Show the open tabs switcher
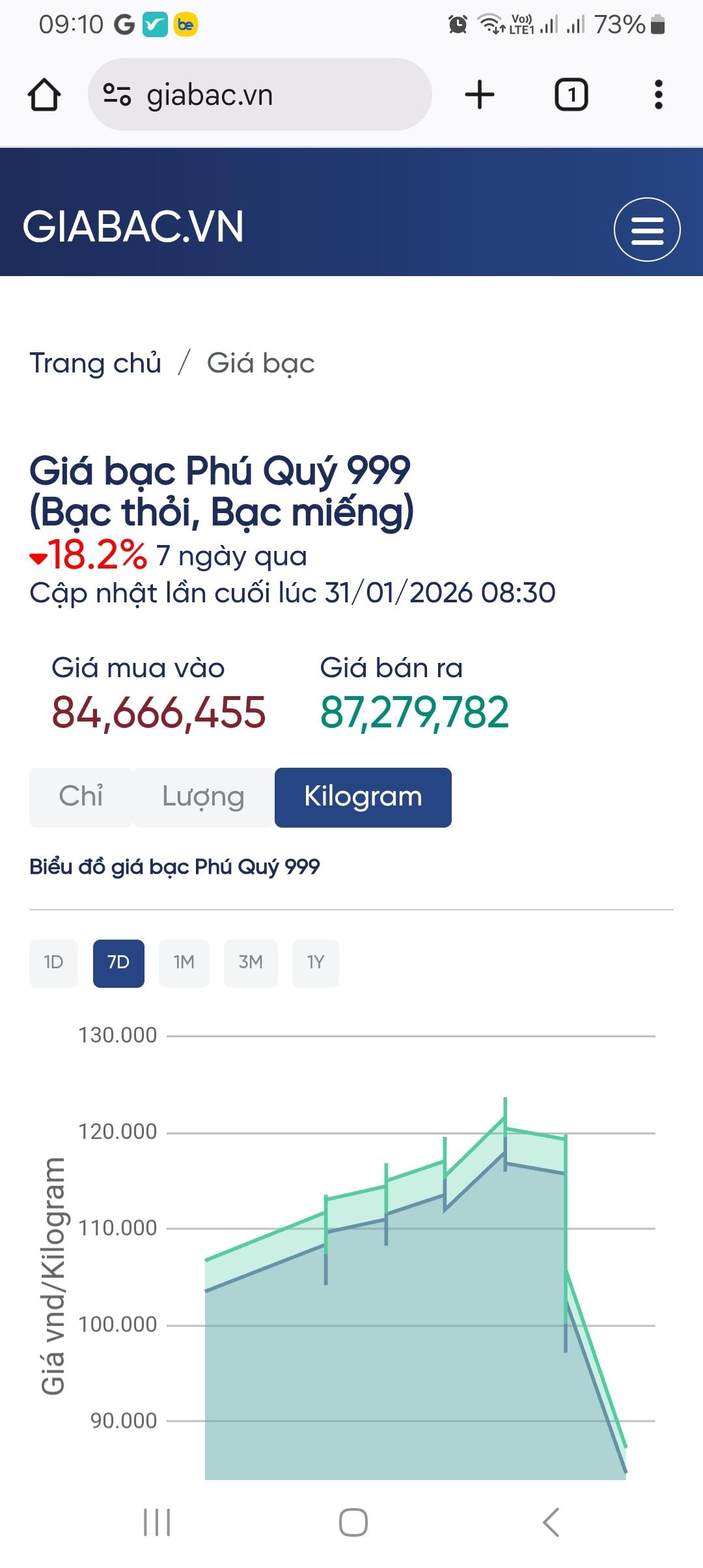703x1568 pixels. (571, 95)
